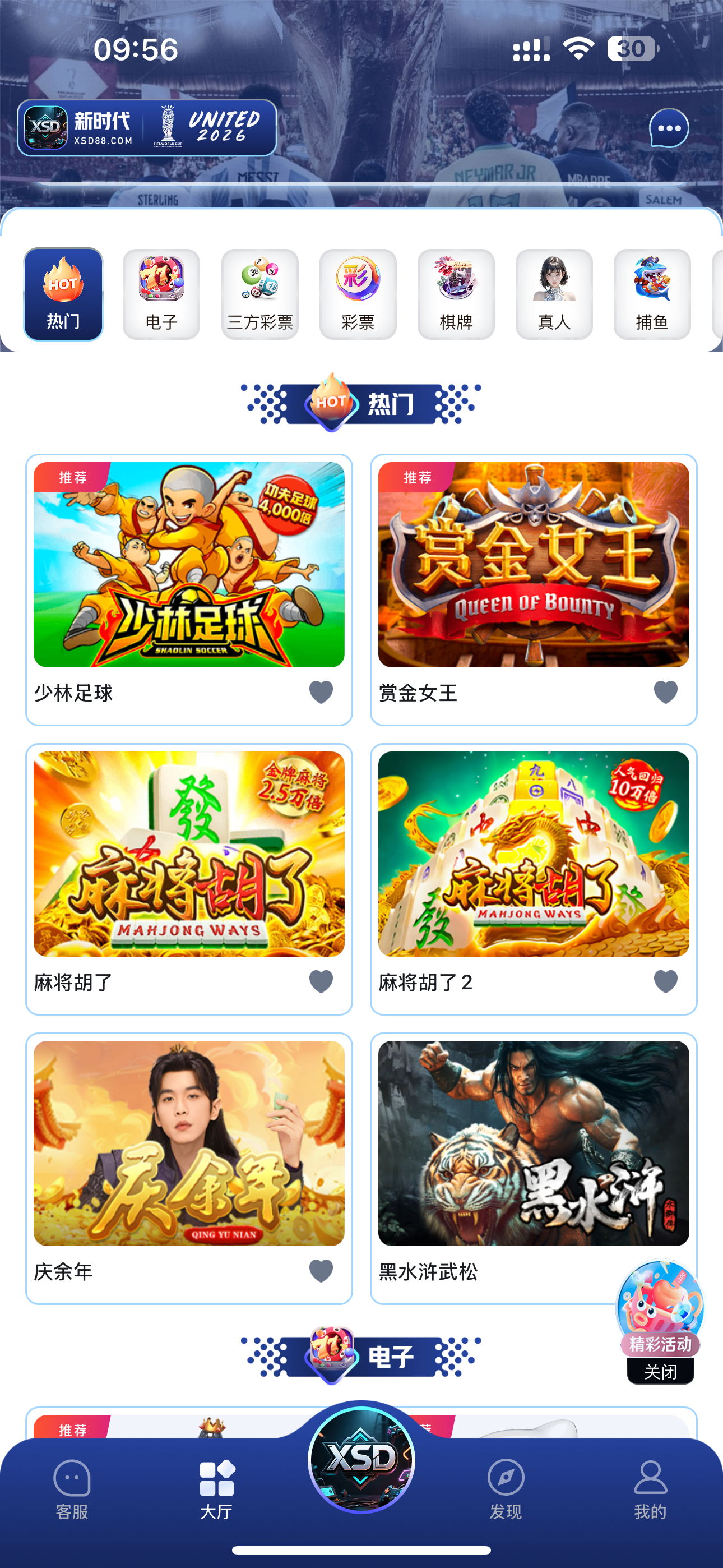The height and width of the screenshot is (1568, 723).
Task: Like the 庆余年 game with the heart
Action: pyautogui.click(x=321, y=1270)
